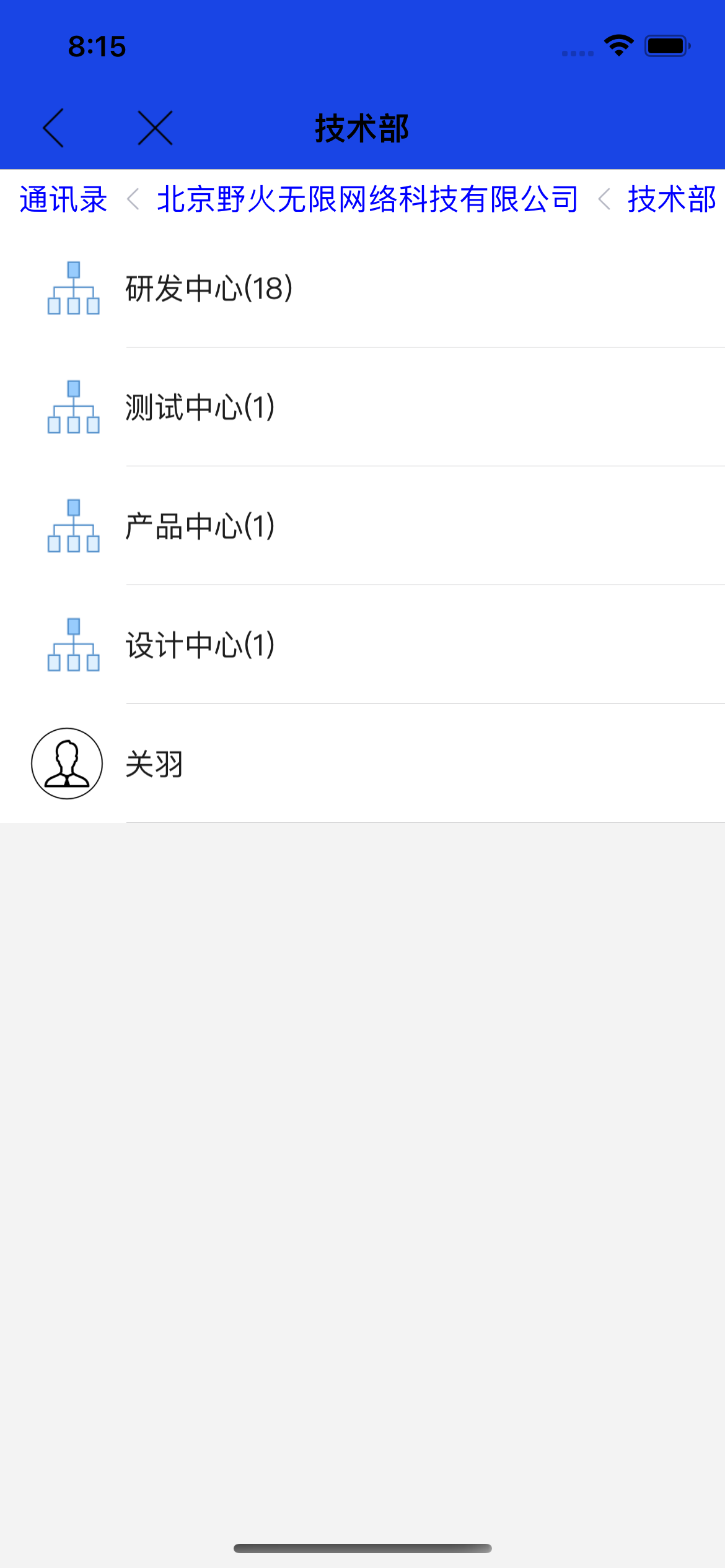Go back using the header arrow
Viewport: 725px width, 1568px height.
click(54, 128)
